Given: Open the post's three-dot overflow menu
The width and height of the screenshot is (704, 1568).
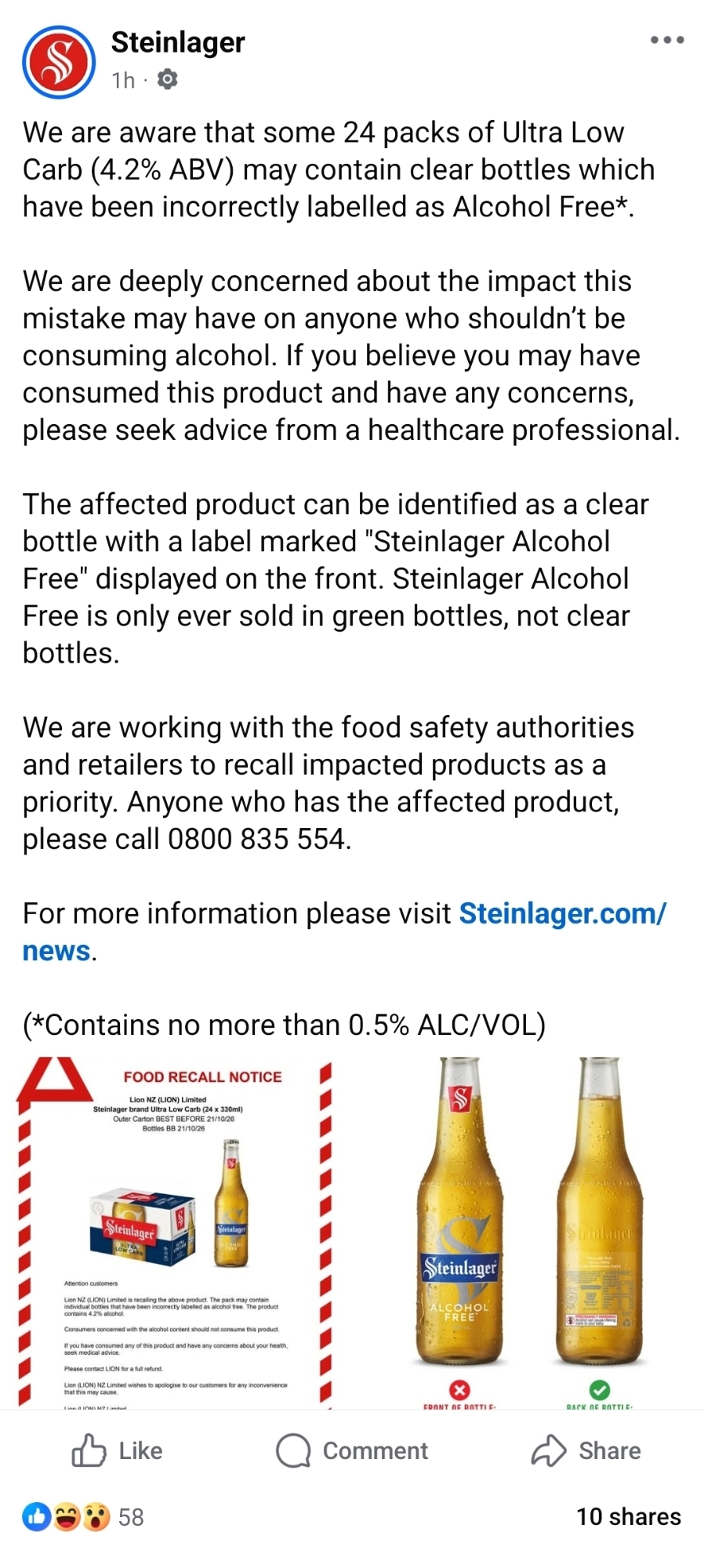Looking at the screenshot, I should point(667,40).
